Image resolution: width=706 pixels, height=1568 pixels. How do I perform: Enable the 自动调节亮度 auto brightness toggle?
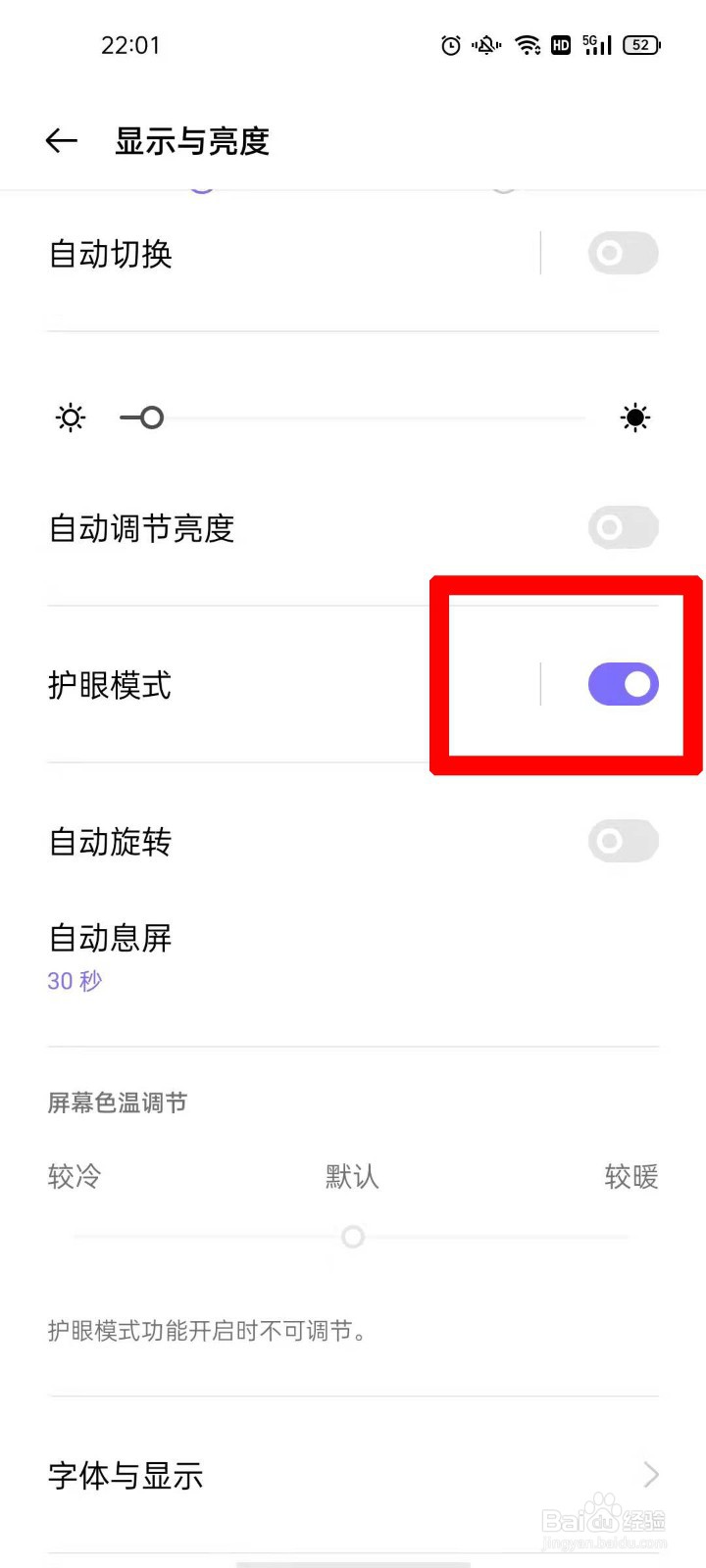pyautogui.click(x=623, y=528)
